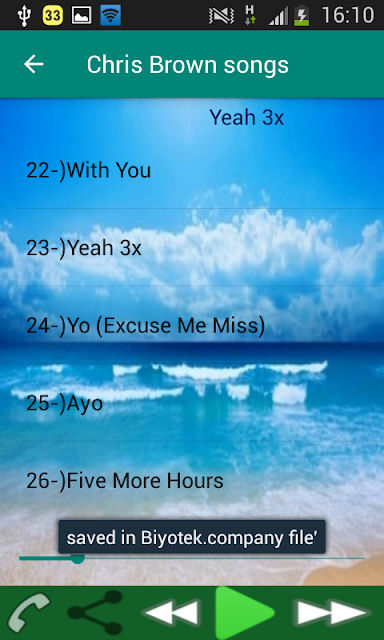Viewport: 384px width, 640px height.
Task: Tap the song progress seek bar
Action: 192,558
